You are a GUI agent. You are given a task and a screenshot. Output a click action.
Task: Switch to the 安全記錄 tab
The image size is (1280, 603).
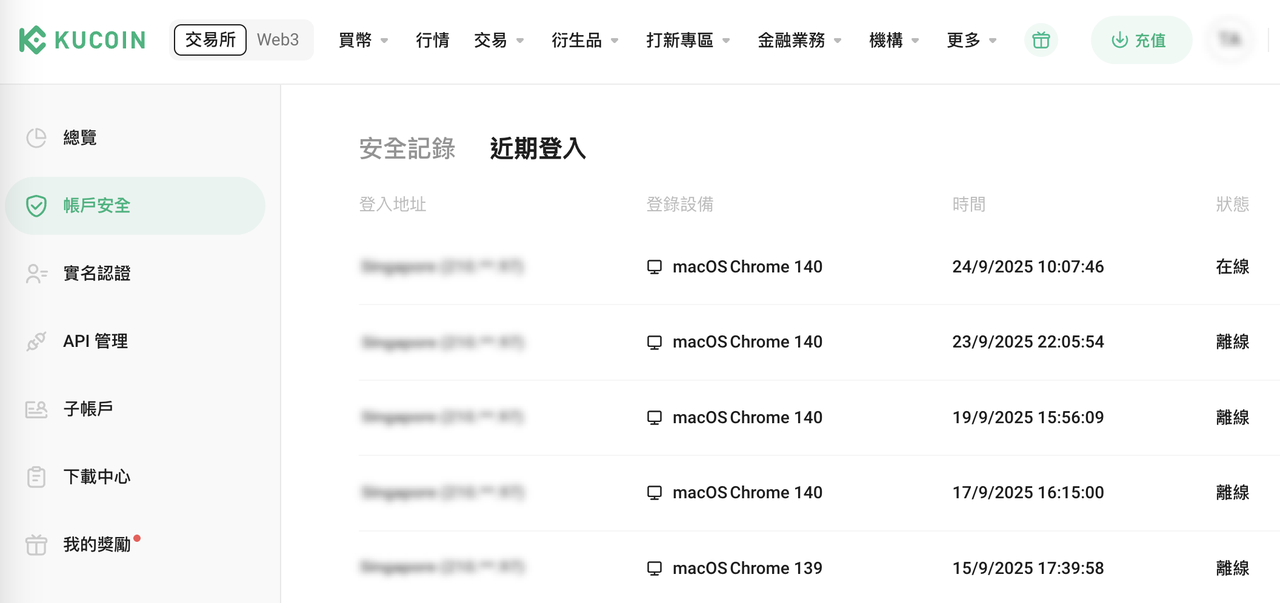click(x=407, y=148)
